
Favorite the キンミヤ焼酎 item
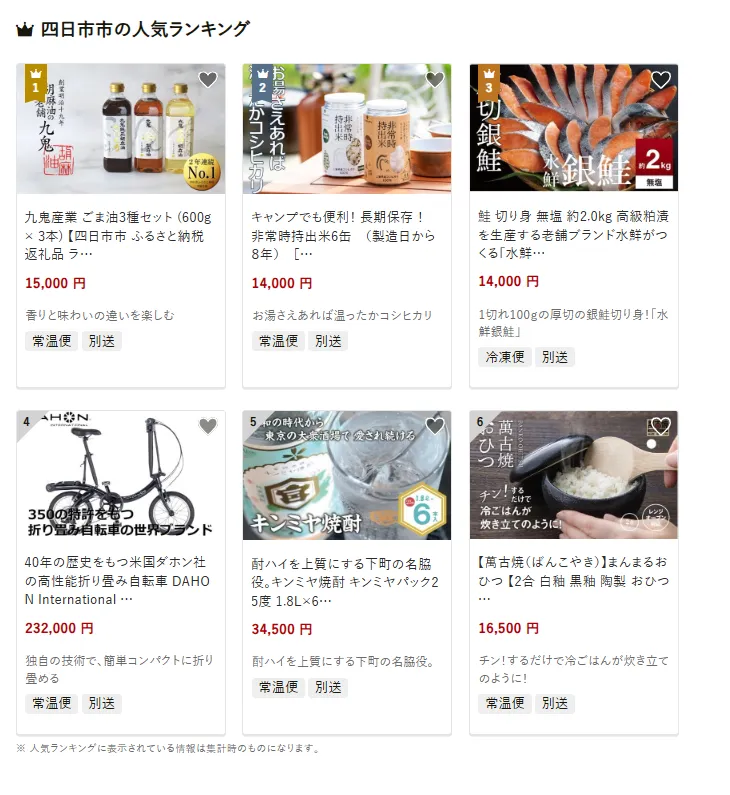pos(434,426)
